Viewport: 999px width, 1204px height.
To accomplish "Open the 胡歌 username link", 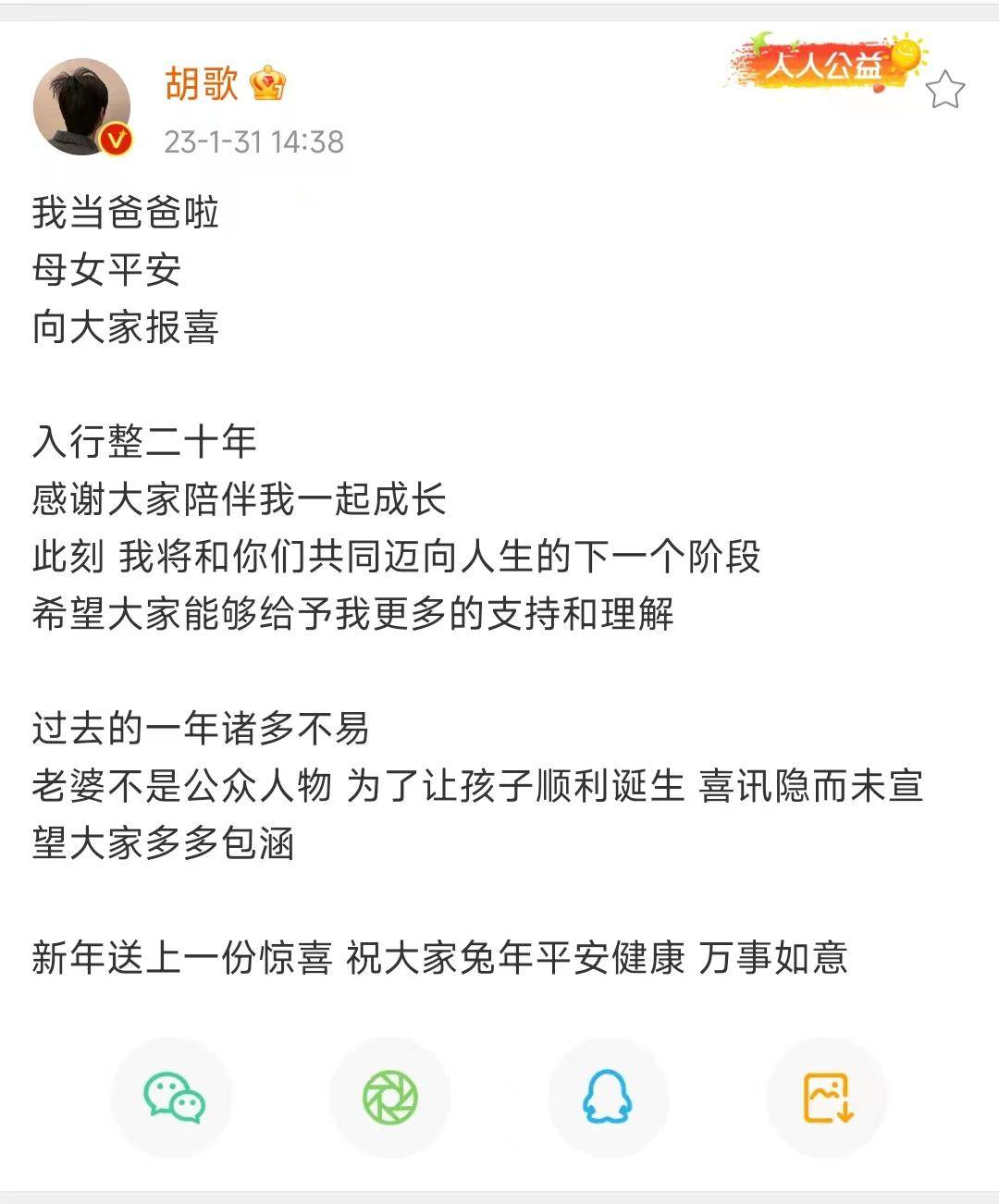I will point(202,84).
